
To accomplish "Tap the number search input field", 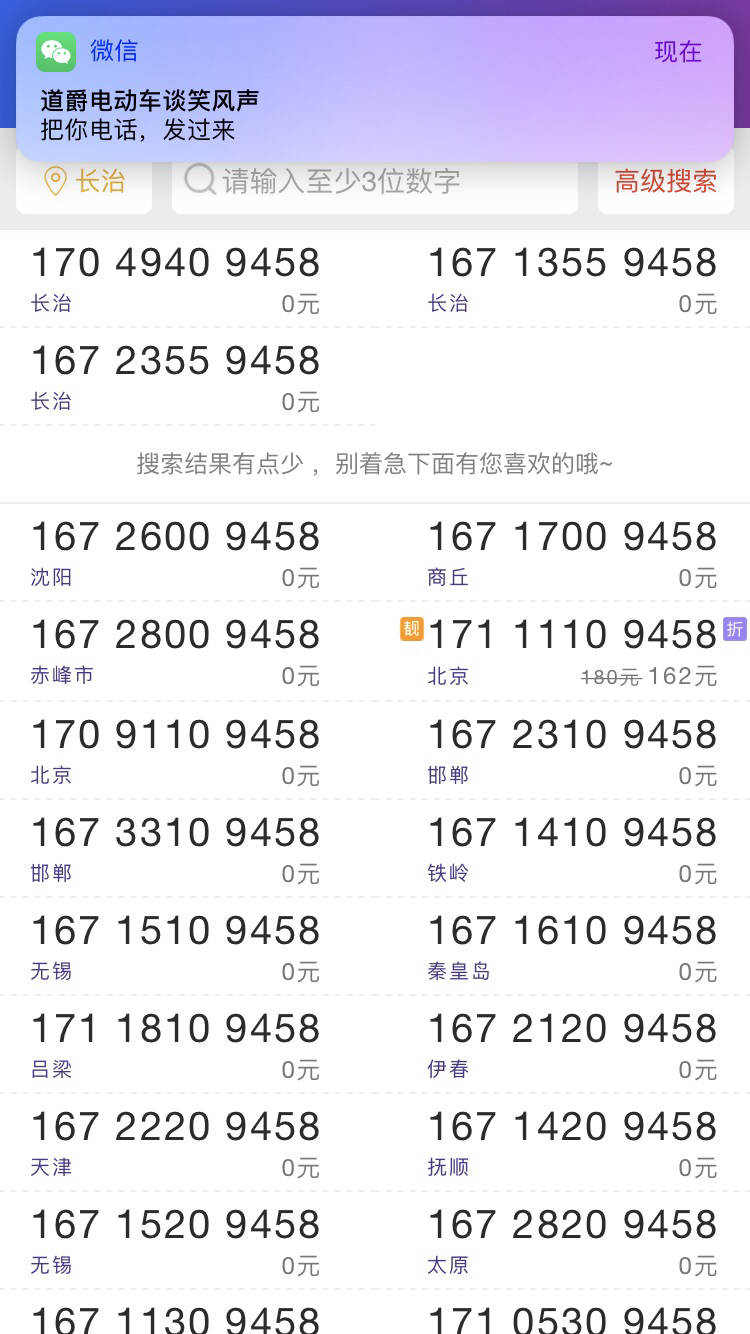I will [x=375, y=181].
